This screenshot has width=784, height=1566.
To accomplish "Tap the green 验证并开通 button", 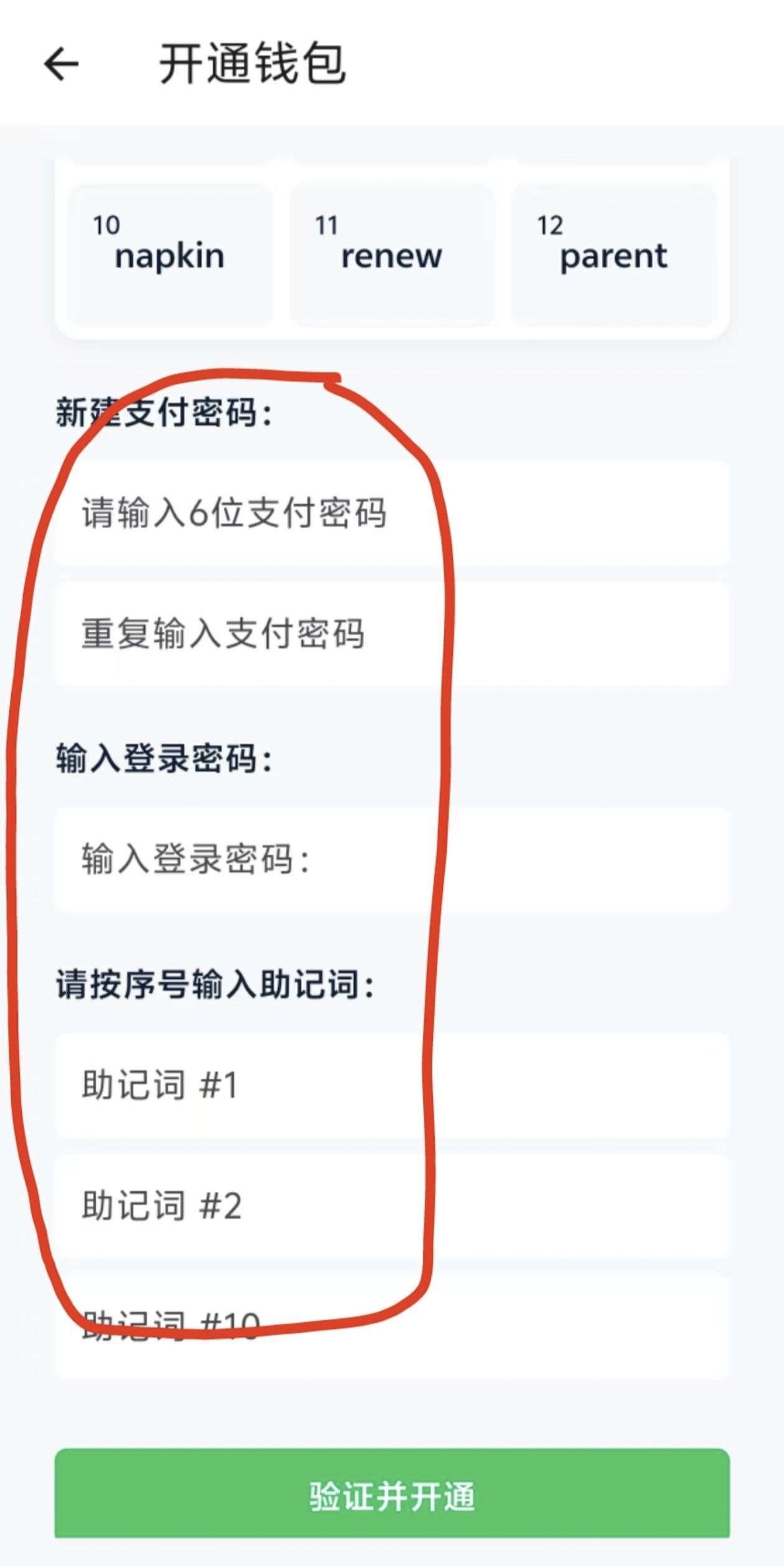I will 392,1497.
